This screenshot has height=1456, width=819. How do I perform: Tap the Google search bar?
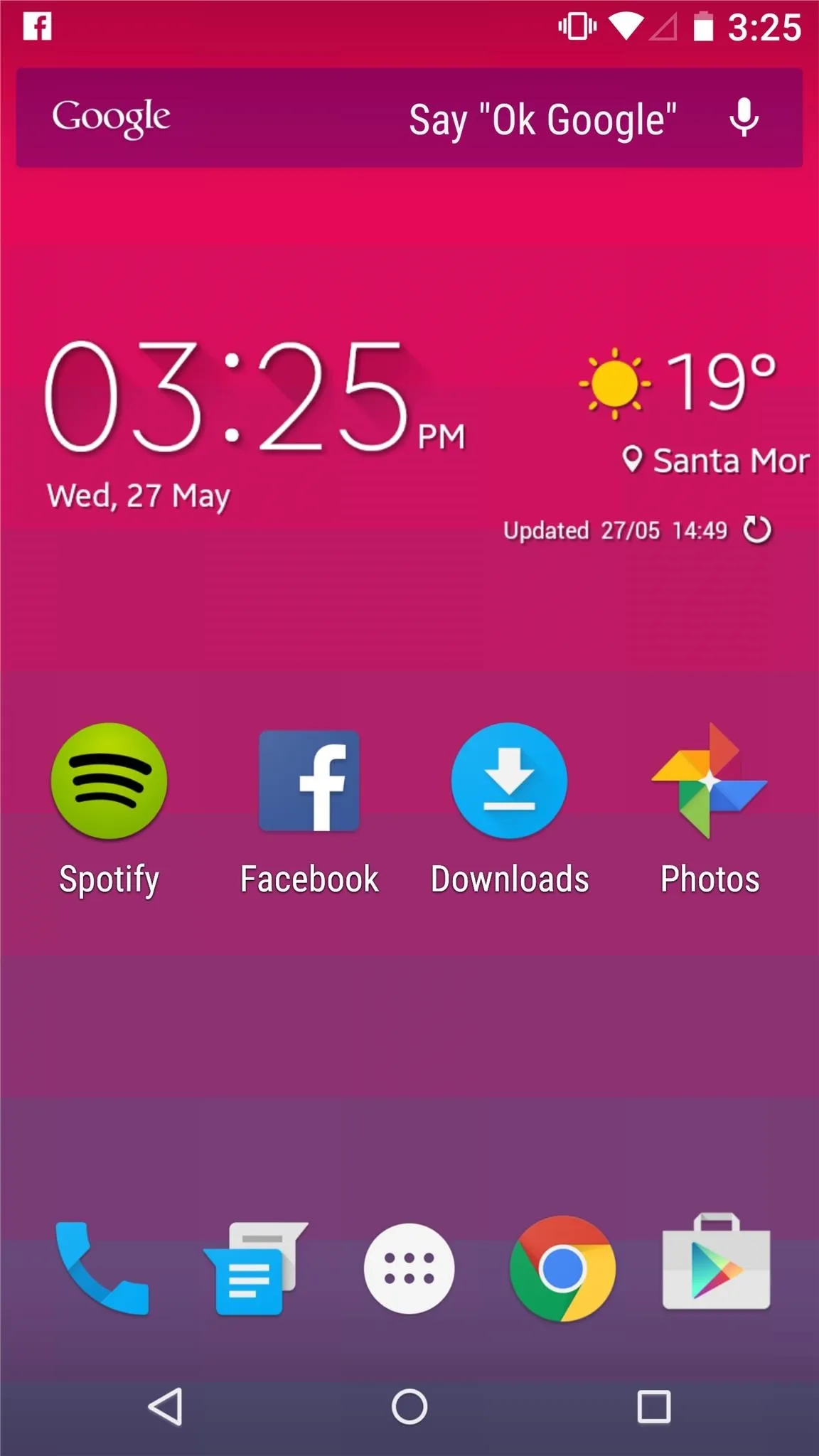409,118
